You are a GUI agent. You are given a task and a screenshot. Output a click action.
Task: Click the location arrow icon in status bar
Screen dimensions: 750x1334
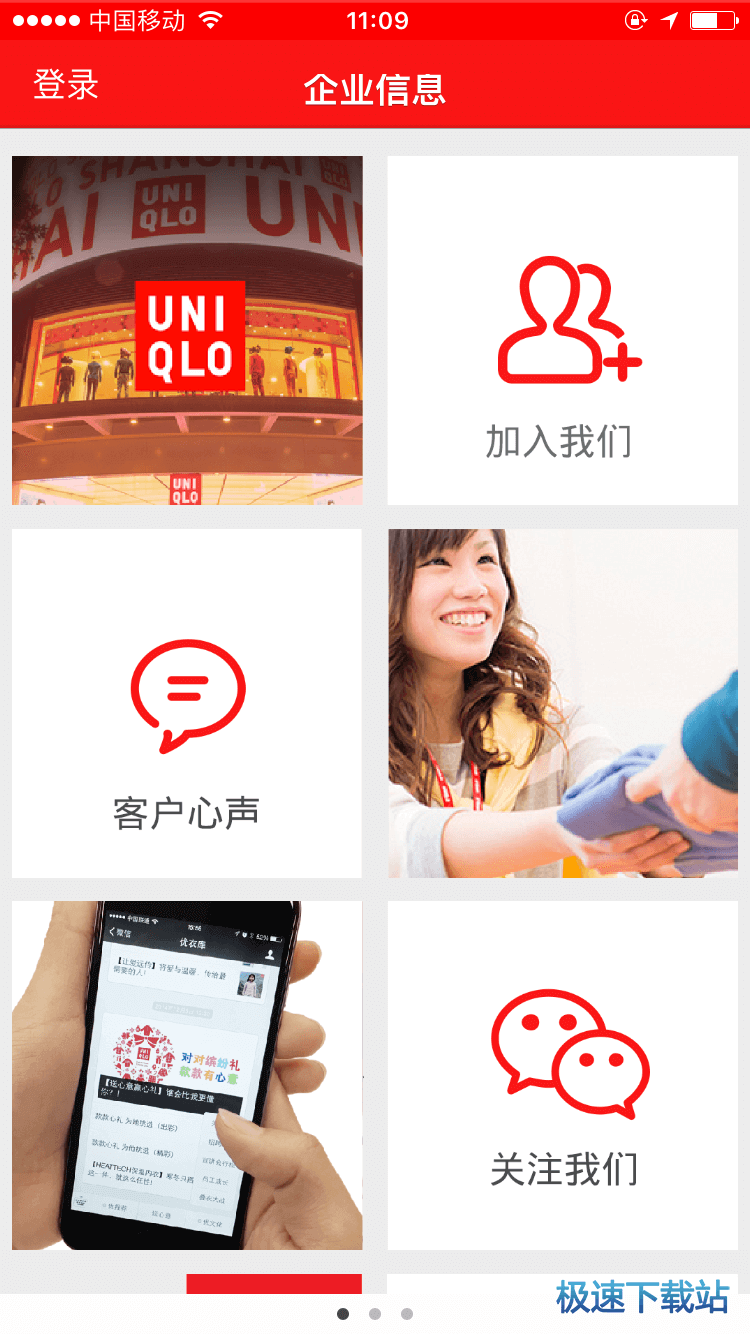[668, 17]
